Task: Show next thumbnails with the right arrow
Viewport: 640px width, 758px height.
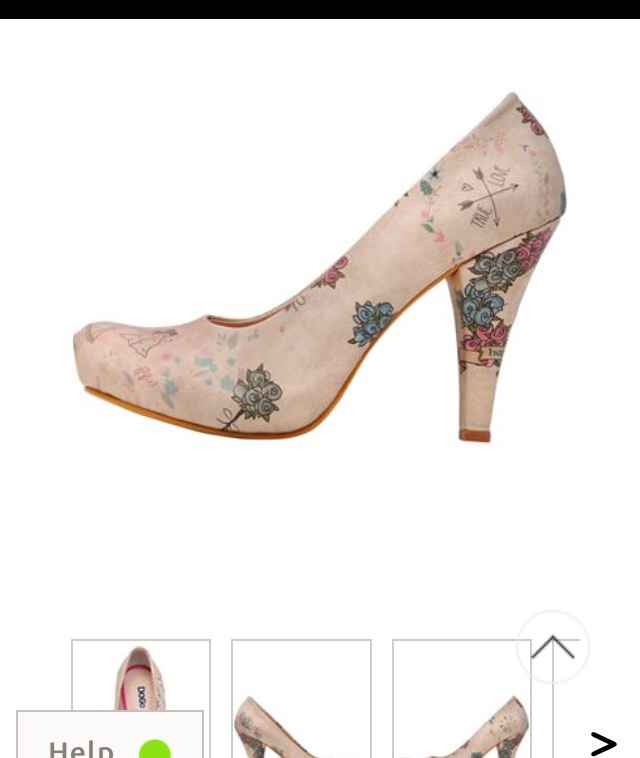Action: 603,742
